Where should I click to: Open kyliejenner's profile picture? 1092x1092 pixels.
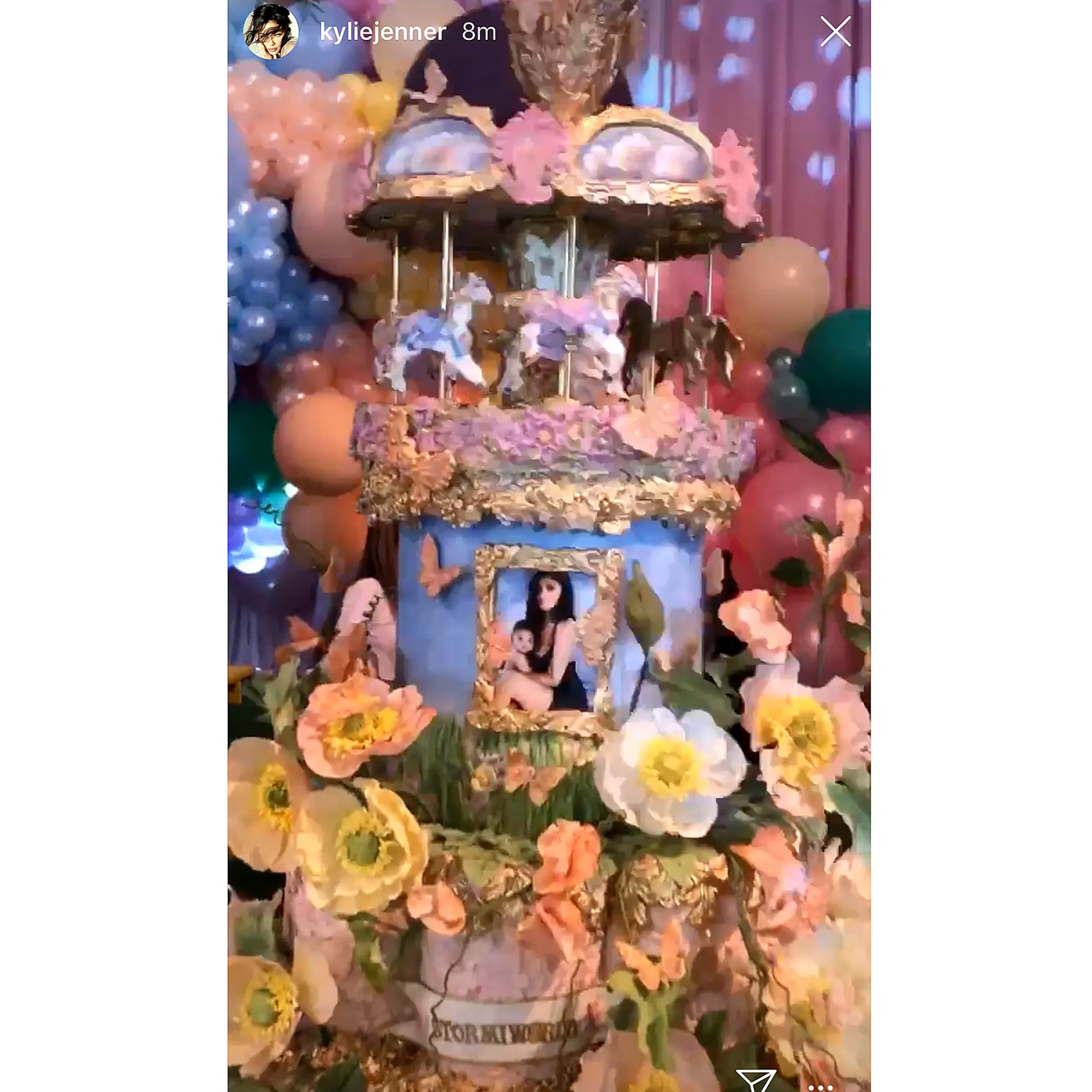pyautogui.click(x=271, y=31)
